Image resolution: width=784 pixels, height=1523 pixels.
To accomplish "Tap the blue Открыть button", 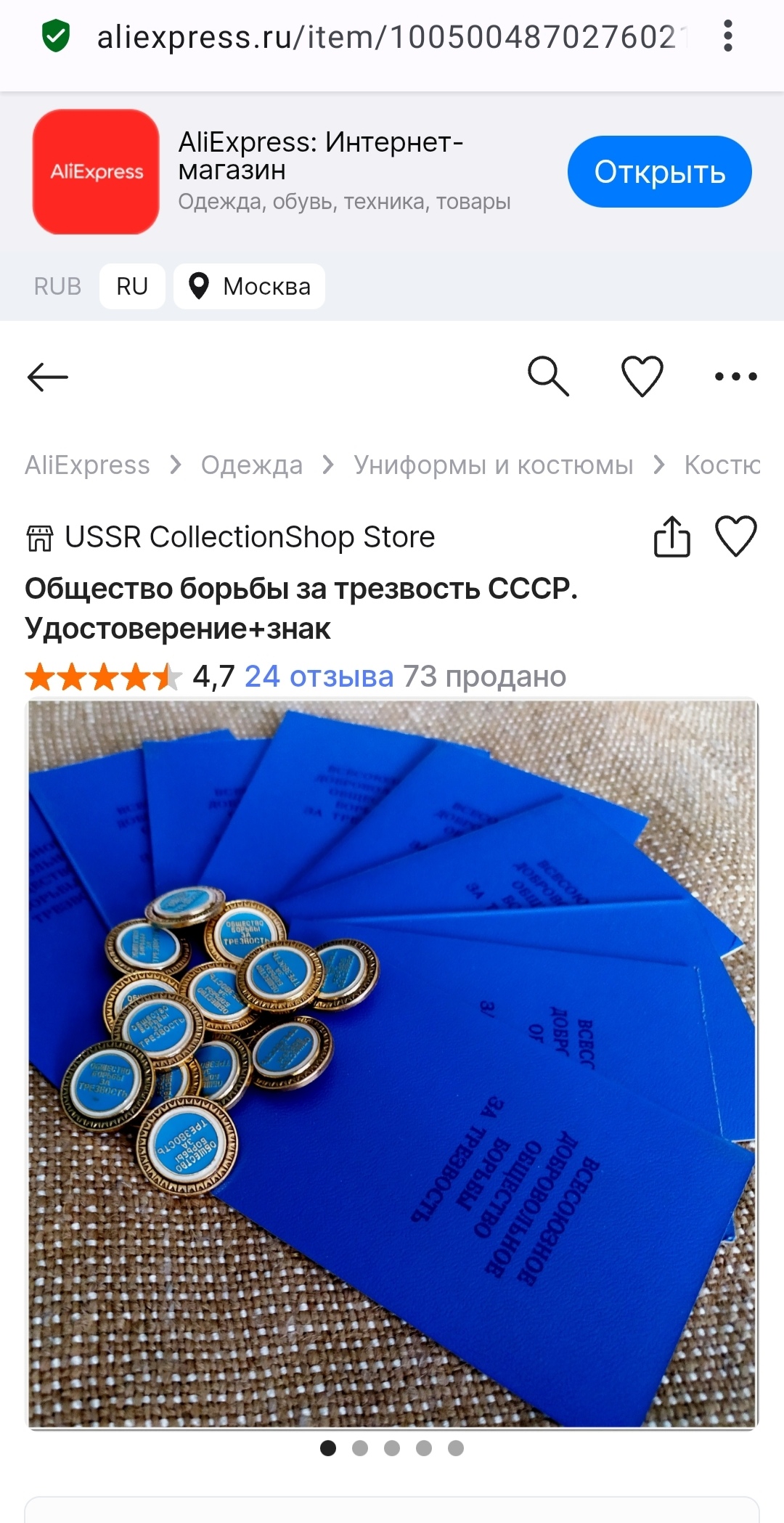I will [659, 172].
